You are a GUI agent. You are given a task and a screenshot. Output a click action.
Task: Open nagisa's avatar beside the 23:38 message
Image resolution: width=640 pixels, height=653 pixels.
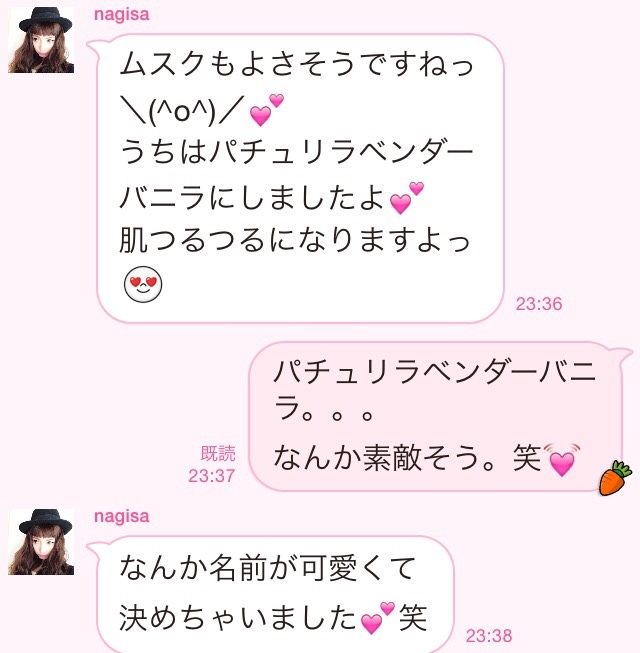[41, 542]
